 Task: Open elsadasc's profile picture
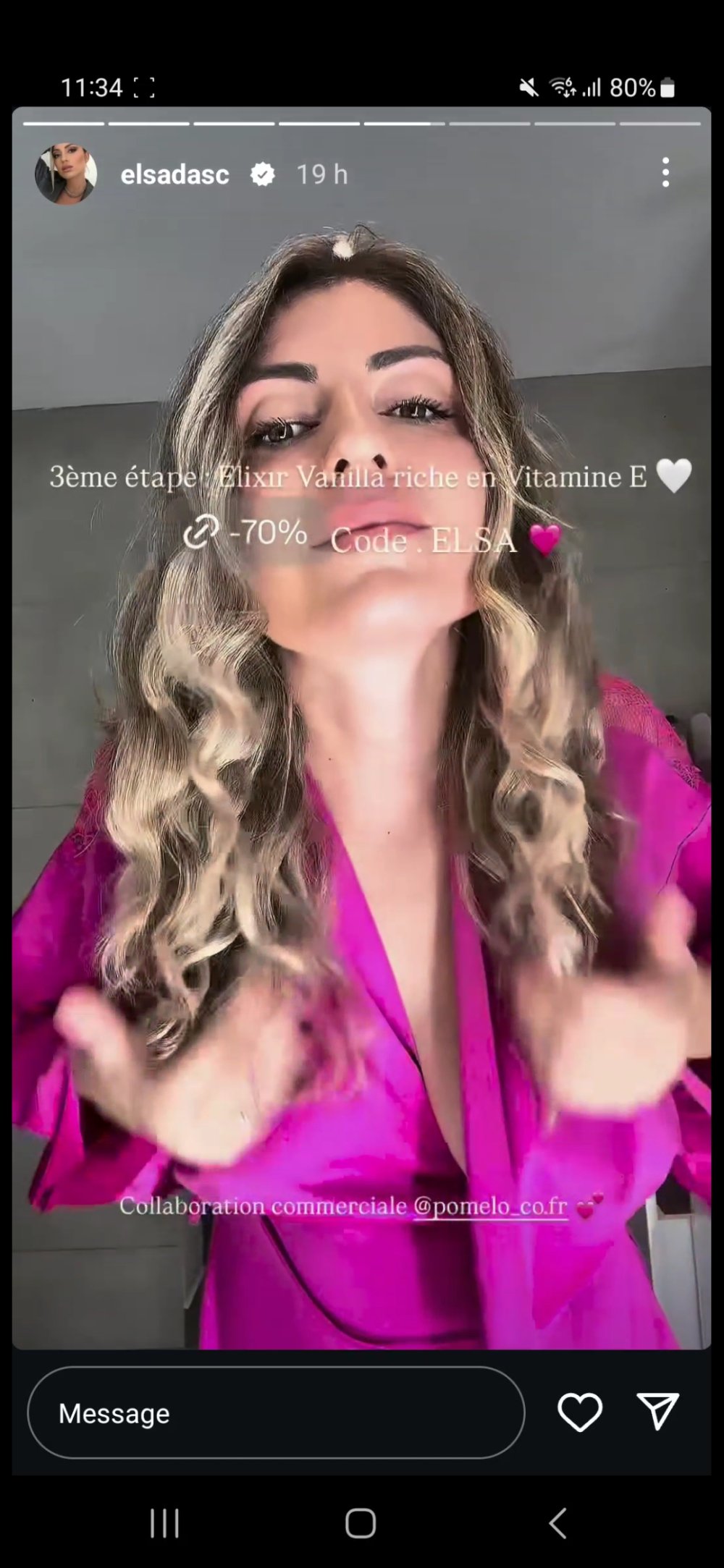pyautogui.click(x=66, y=174)
